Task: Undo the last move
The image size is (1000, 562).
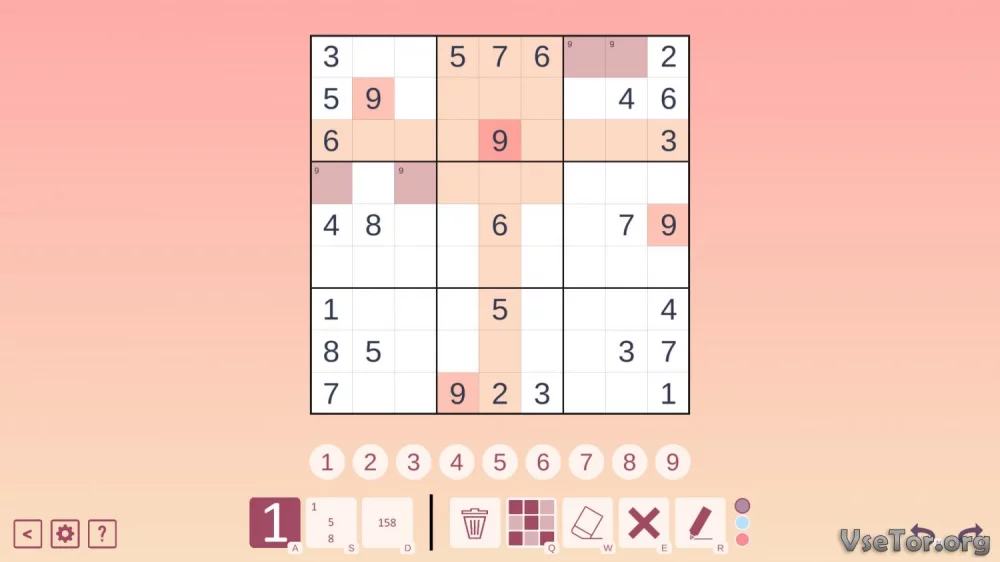Action: click(921, 534)
